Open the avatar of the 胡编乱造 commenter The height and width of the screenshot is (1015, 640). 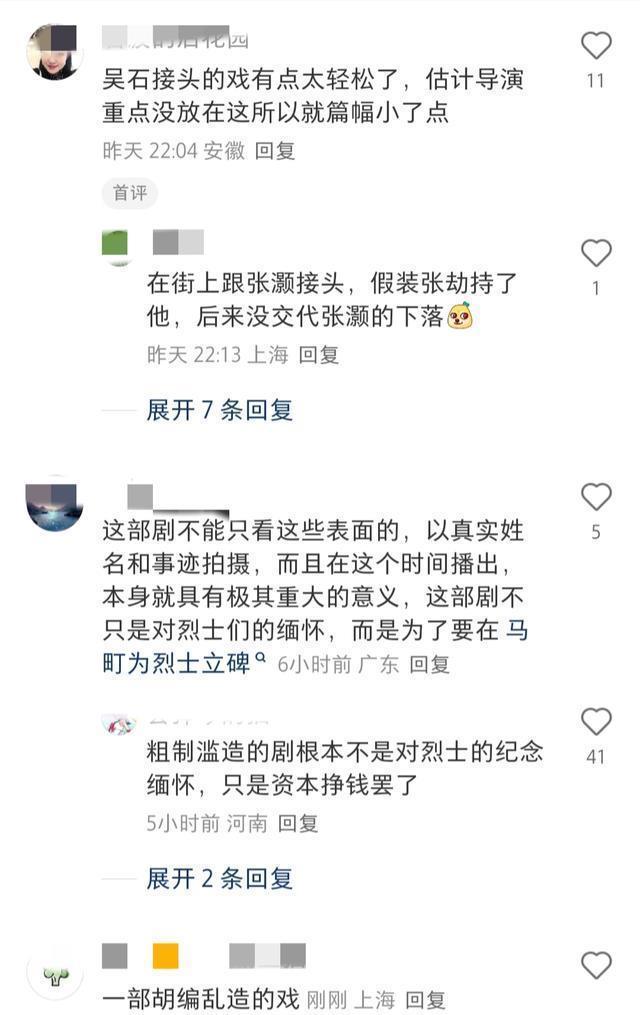pyautogui.click(x=54, y=972)
